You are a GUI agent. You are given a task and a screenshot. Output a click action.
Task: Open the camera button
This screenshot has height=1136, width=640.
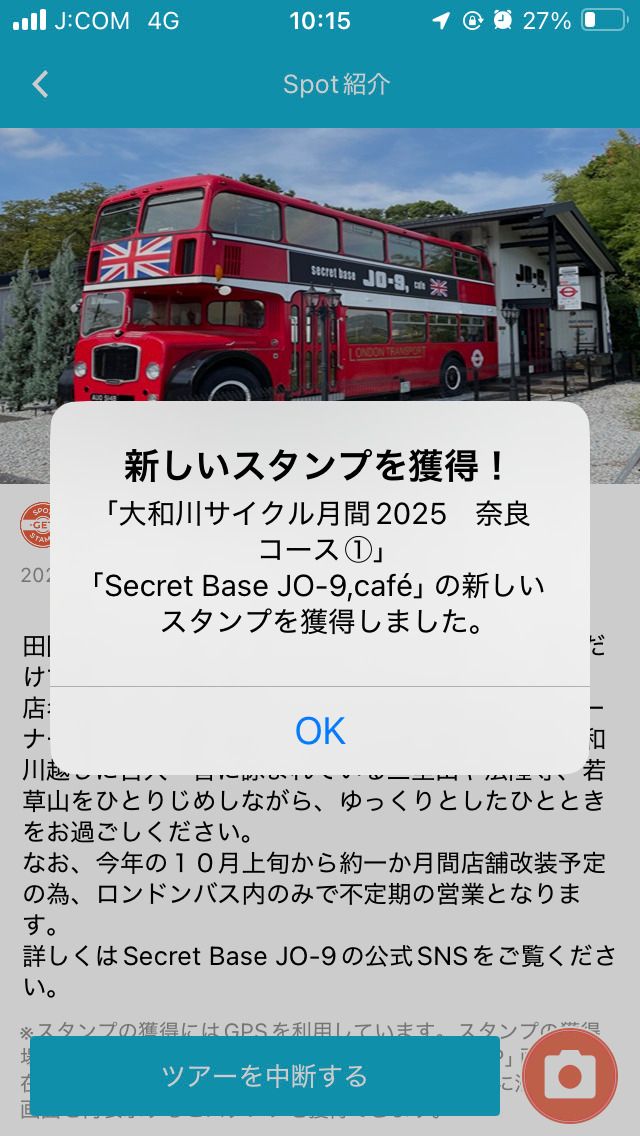coord(571,1076)
